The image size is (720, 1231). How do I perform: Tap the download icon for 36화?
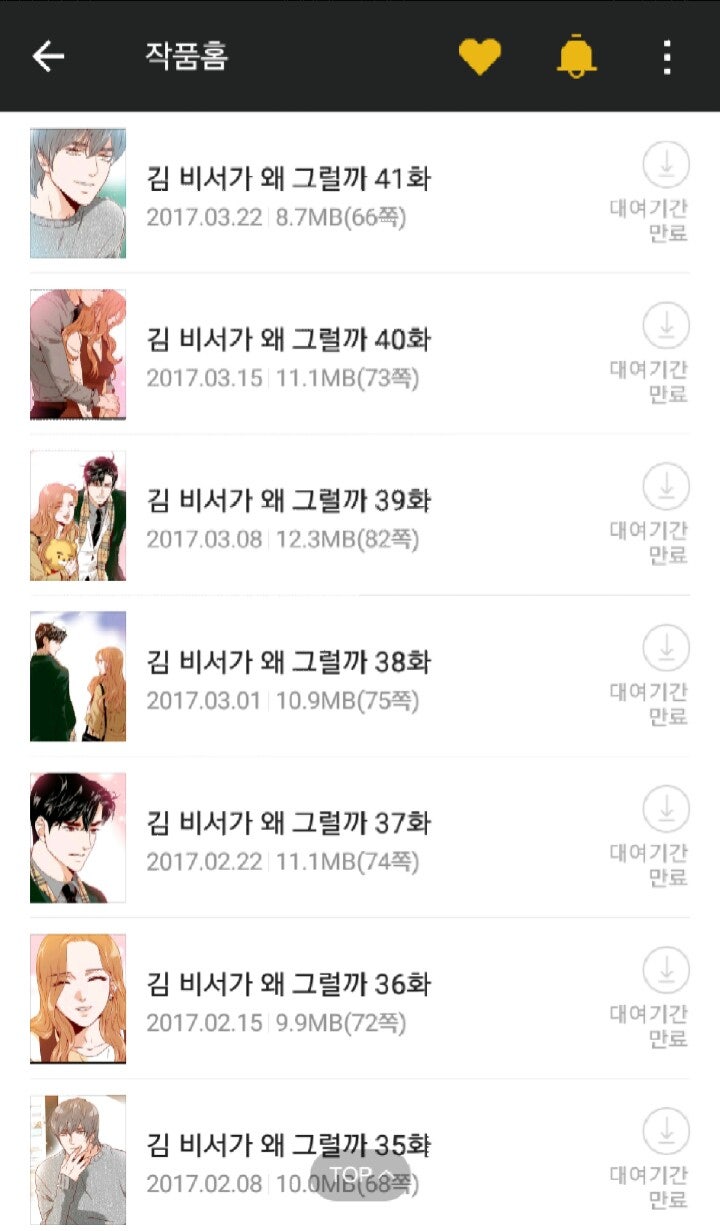point(666,971)
